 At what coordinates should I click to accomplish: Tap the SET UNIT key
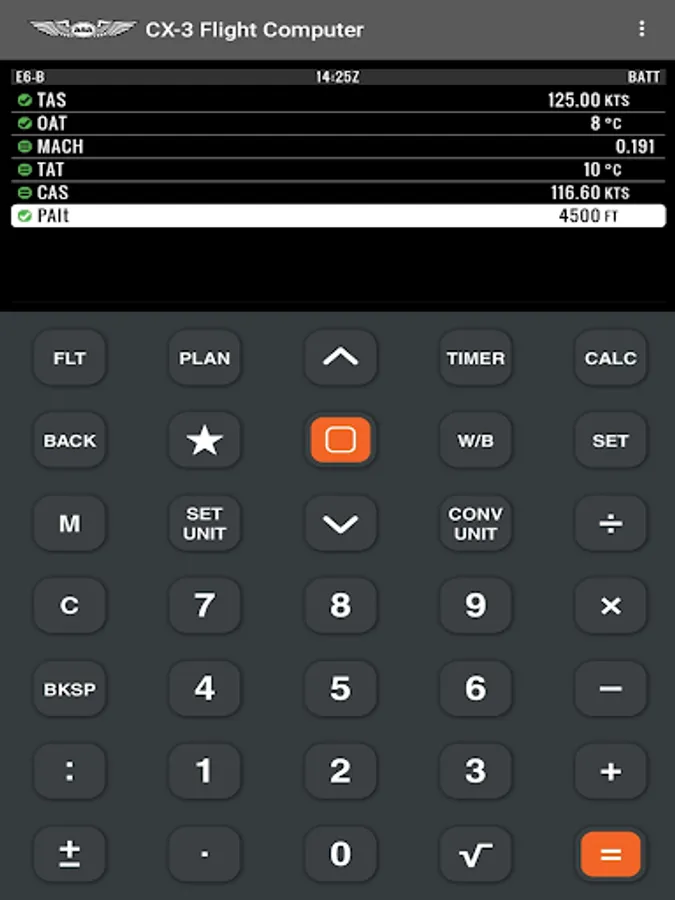pyautogui.click(x=204, y=523)
